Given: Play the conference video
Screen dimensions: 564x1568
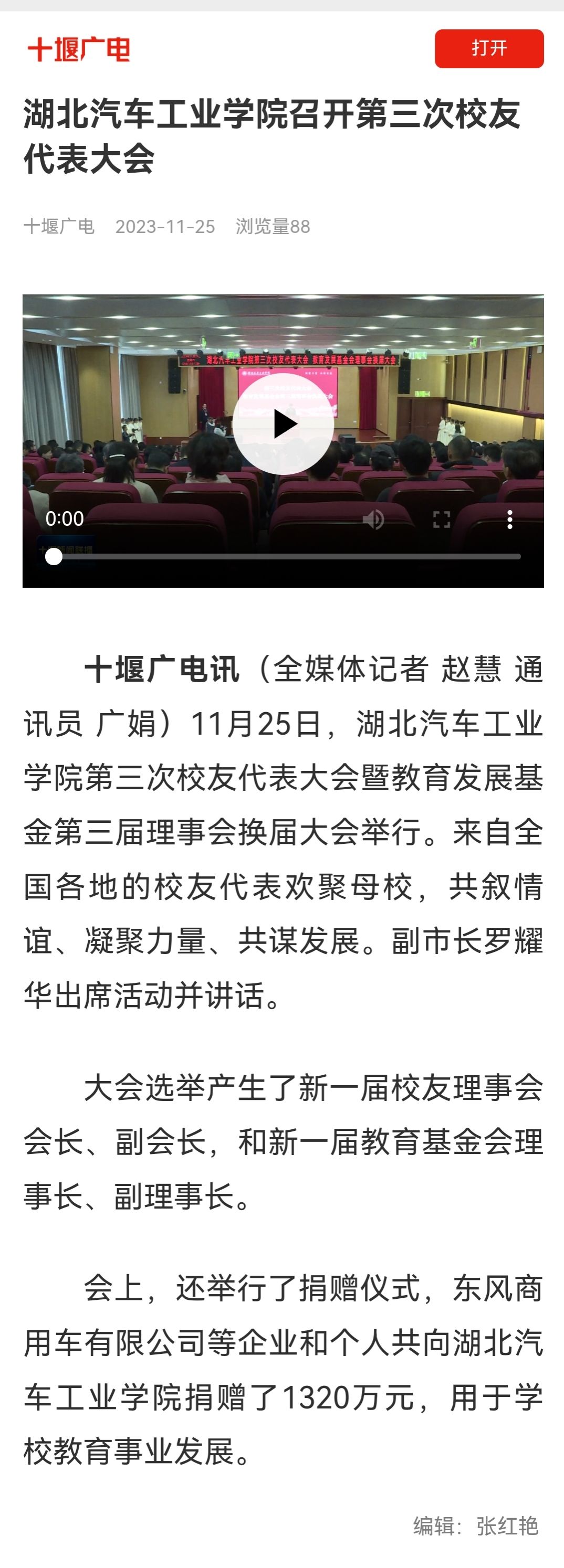Looking at the screenshot, I should pyautogui.click(x=283, y=424).
